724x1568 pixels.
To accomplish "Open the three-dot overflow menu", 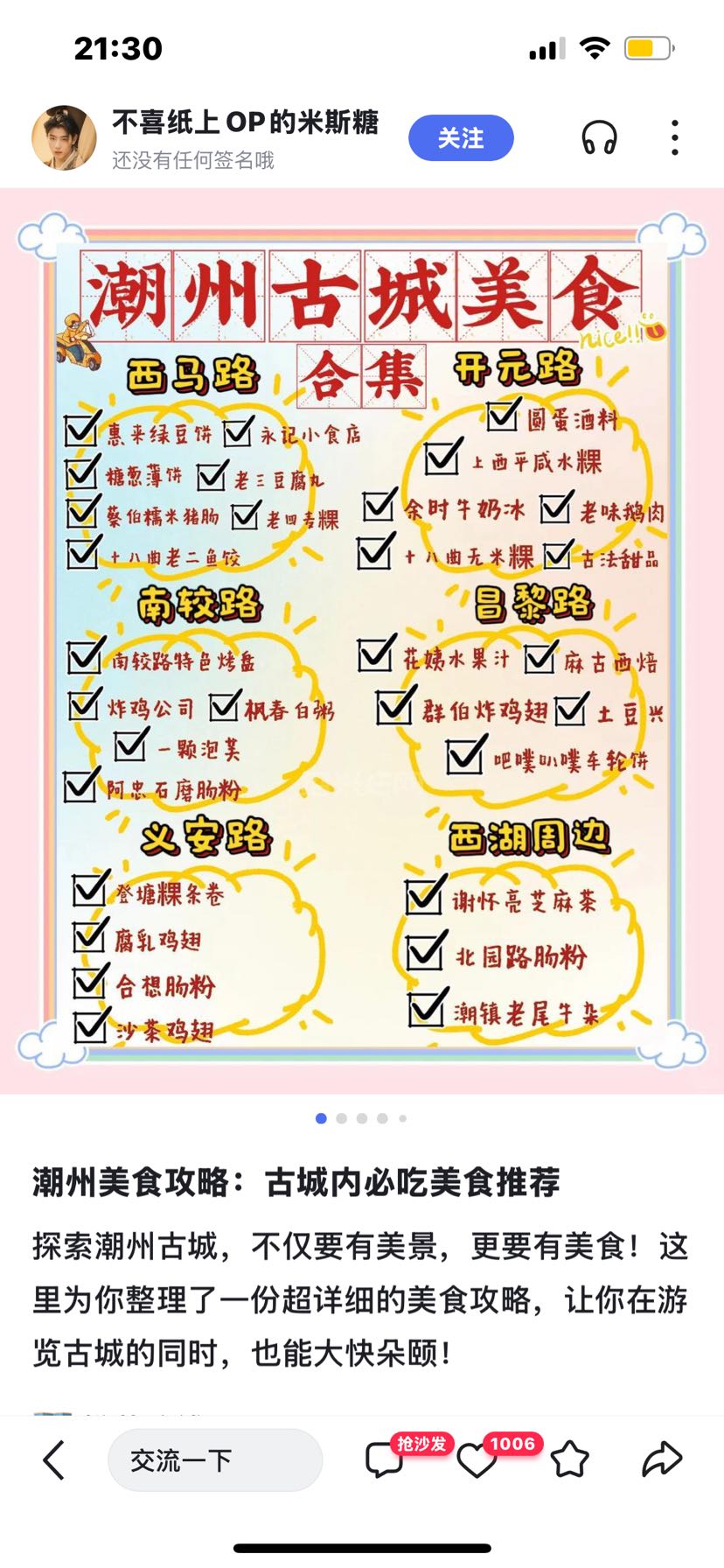I will point(674,138).
